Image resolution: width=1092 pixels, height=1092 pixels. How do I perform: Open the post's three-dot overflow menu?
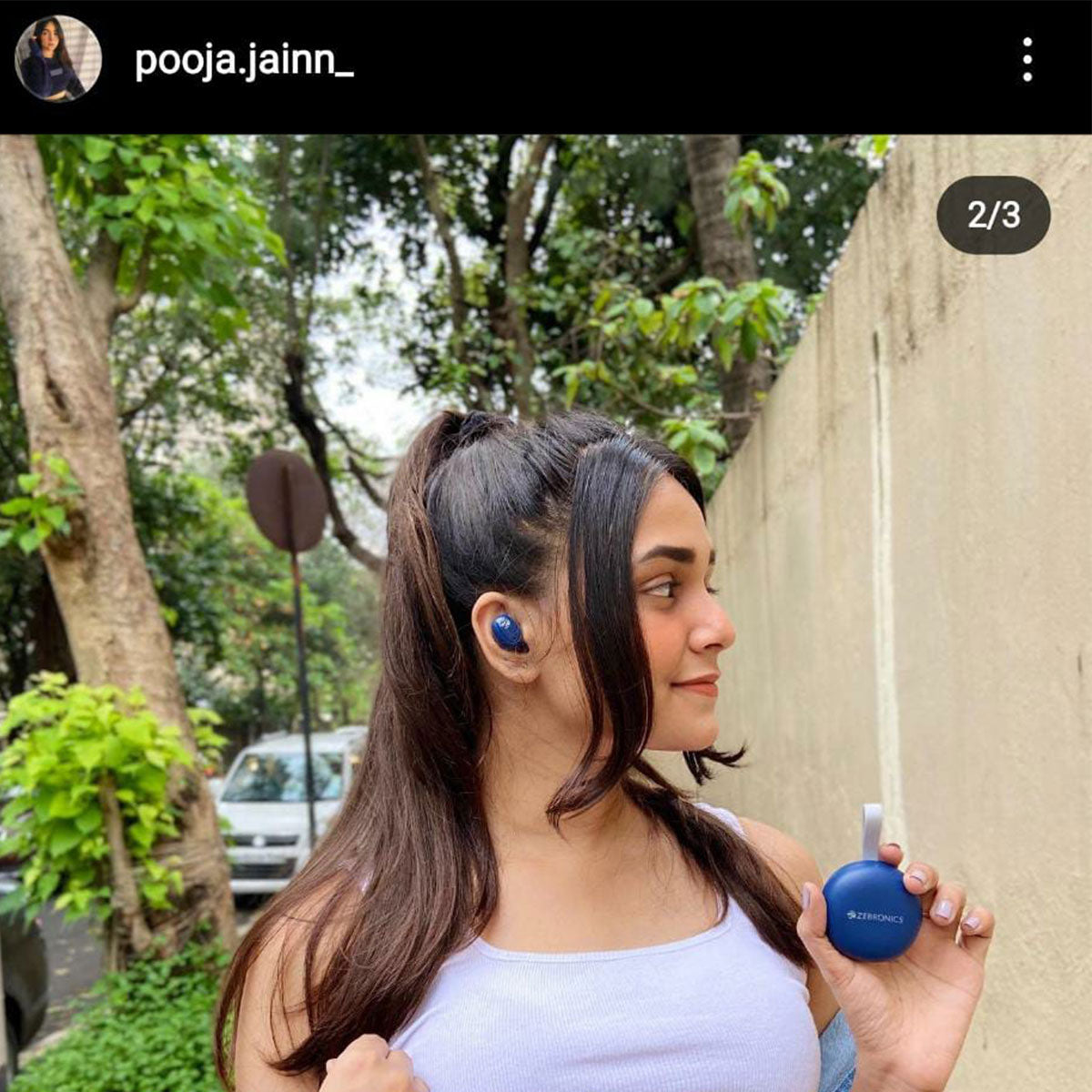tap(1026, 60)
